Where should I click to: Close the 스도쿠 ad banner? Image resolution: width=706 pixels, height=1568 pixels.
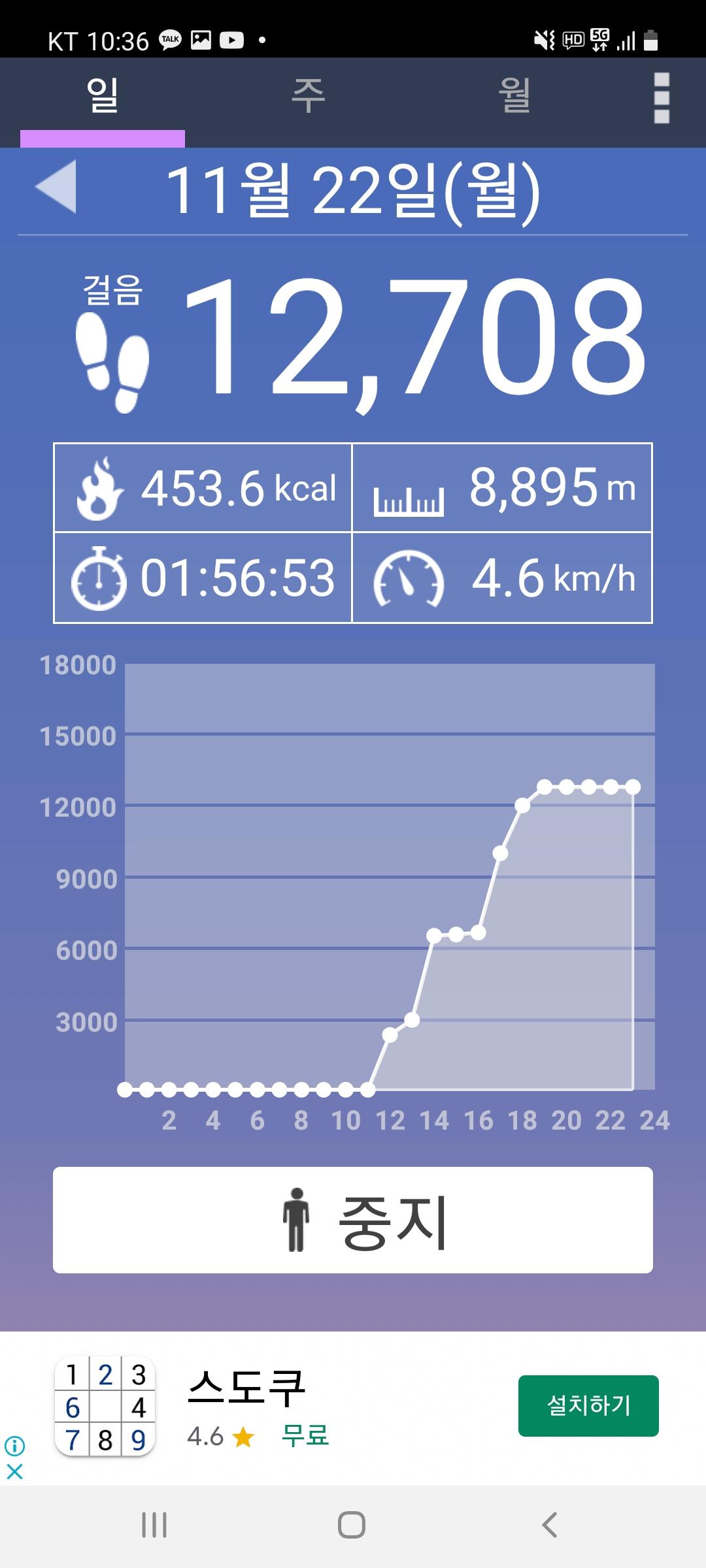14,1471
